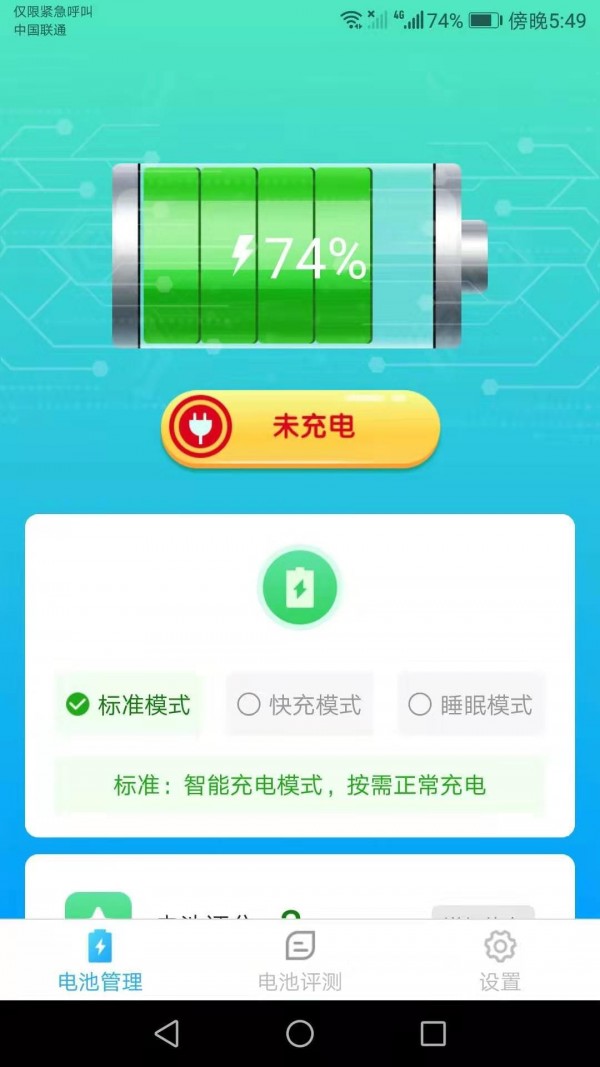
Task: Go to the 设置 tab
Action: coord(499,961)
